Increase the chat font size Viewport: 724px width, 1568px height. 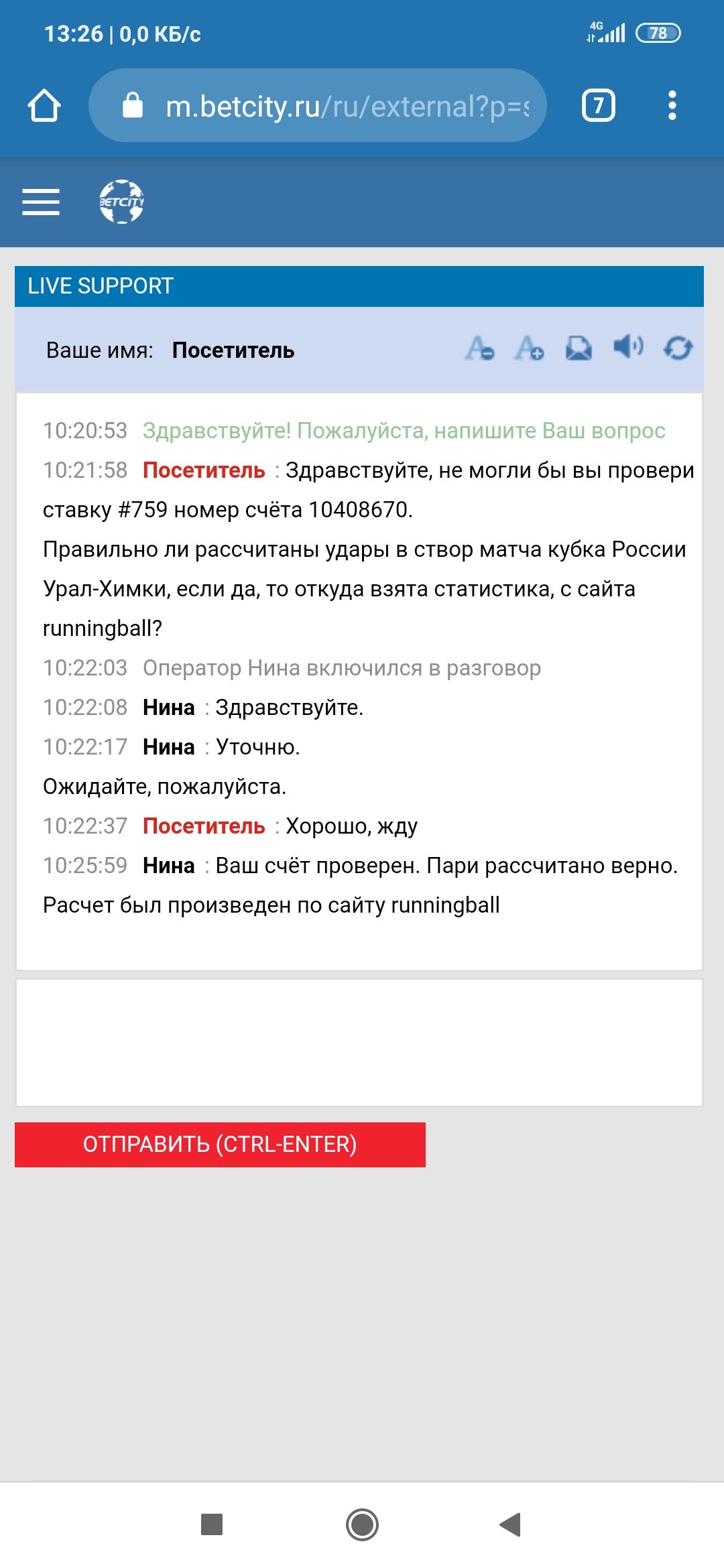[x=529, y=348]
